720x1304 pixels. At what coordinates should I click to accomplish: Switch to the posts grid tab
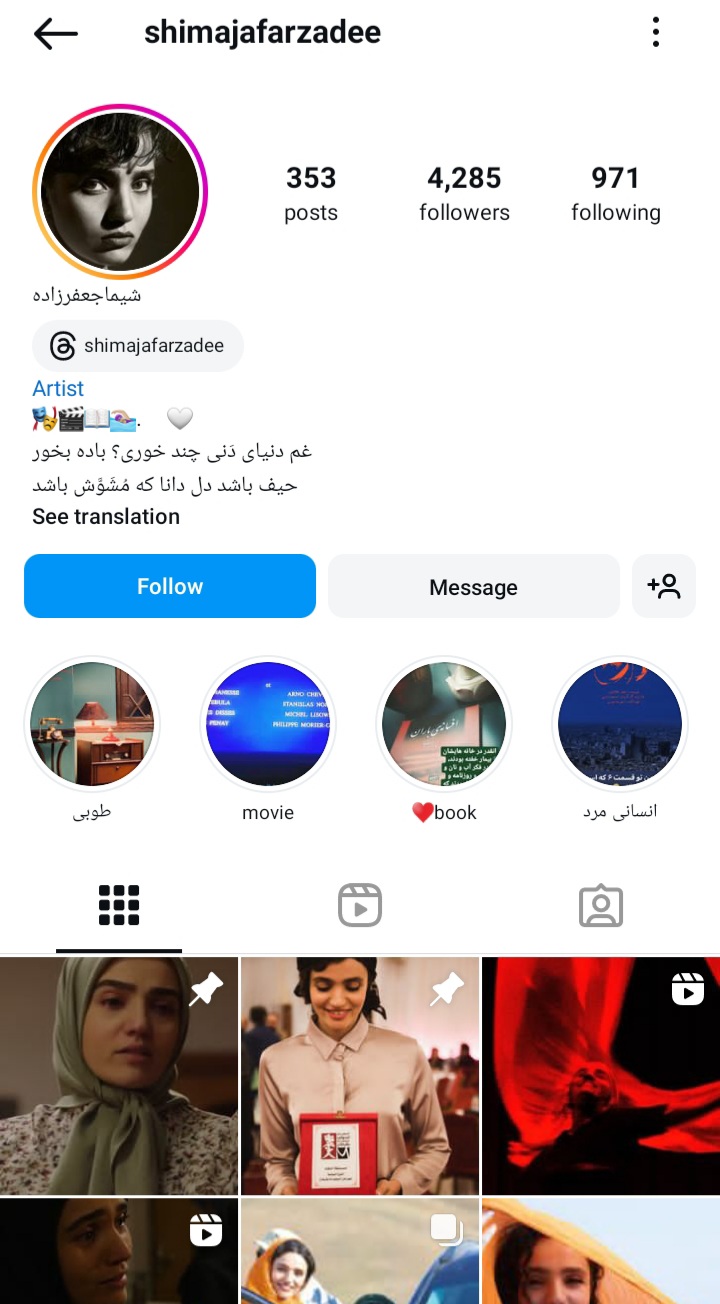tap(119, 906)
